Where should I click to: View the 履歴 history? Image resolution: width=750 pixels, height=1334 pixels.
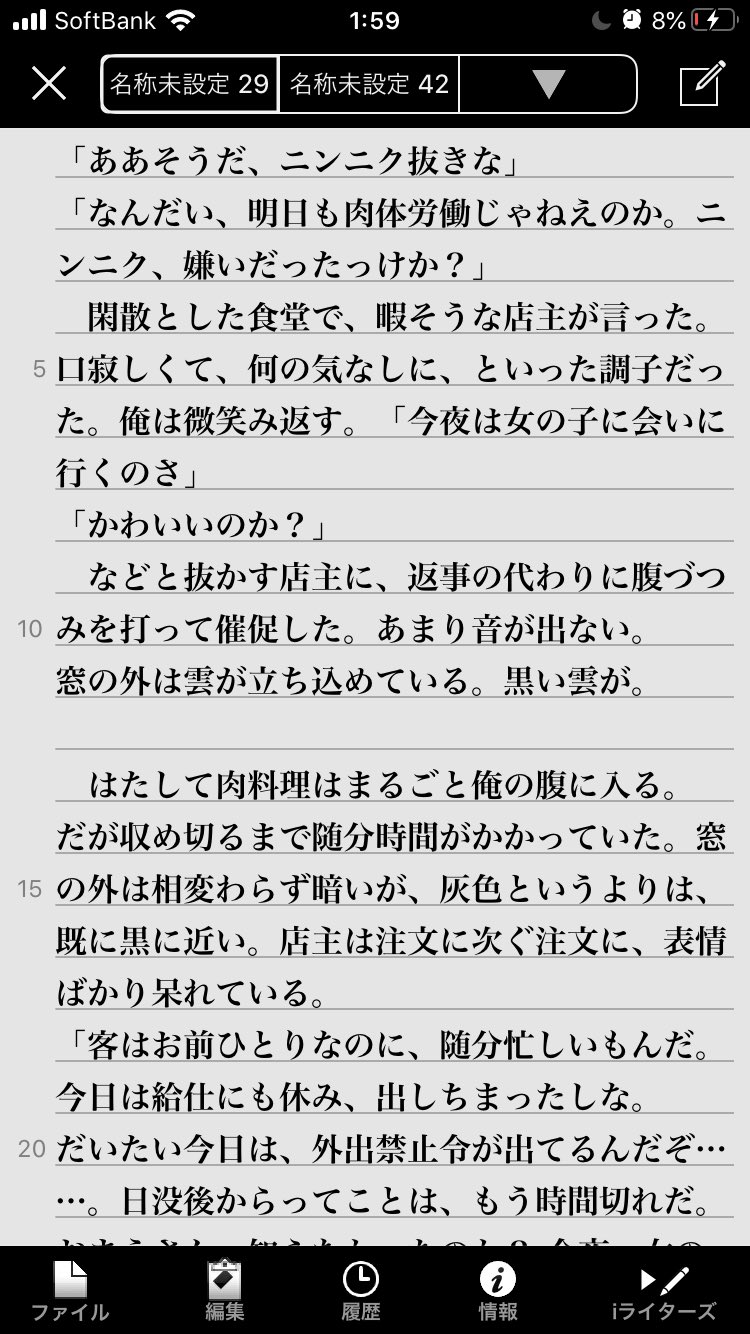[x=360, y=1290]
